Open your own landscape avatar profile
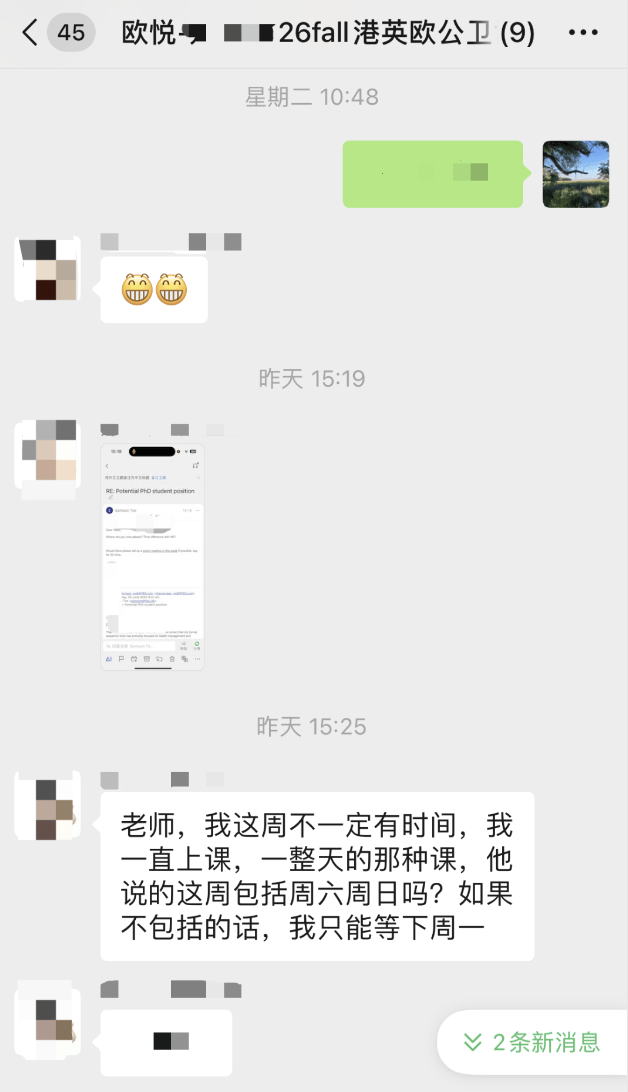Viewport: 628px width, 1092px height. [576, 174]
